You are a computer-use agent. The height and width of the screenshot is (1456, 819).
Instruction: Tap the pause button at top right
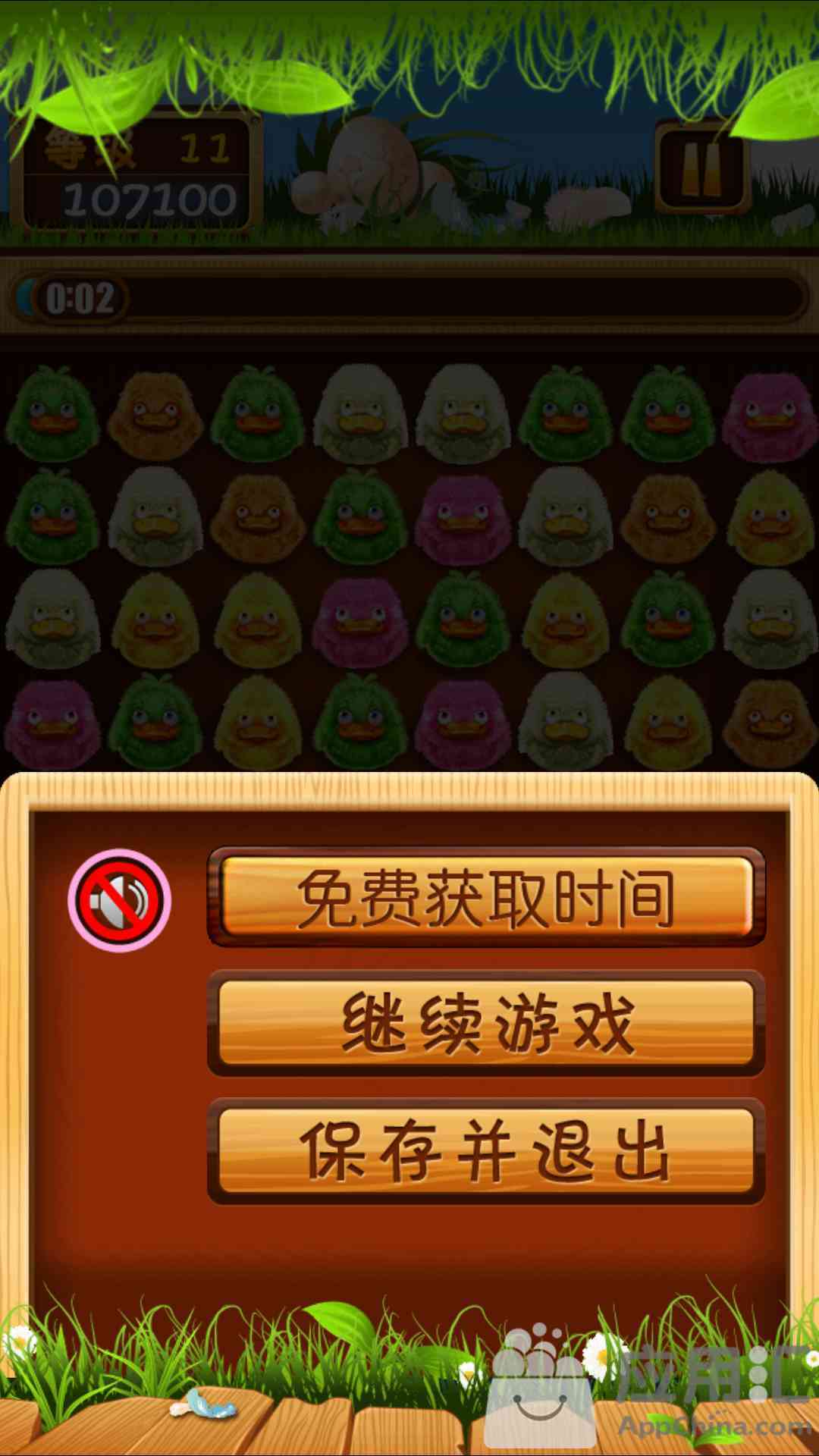[x=701, y=168]
